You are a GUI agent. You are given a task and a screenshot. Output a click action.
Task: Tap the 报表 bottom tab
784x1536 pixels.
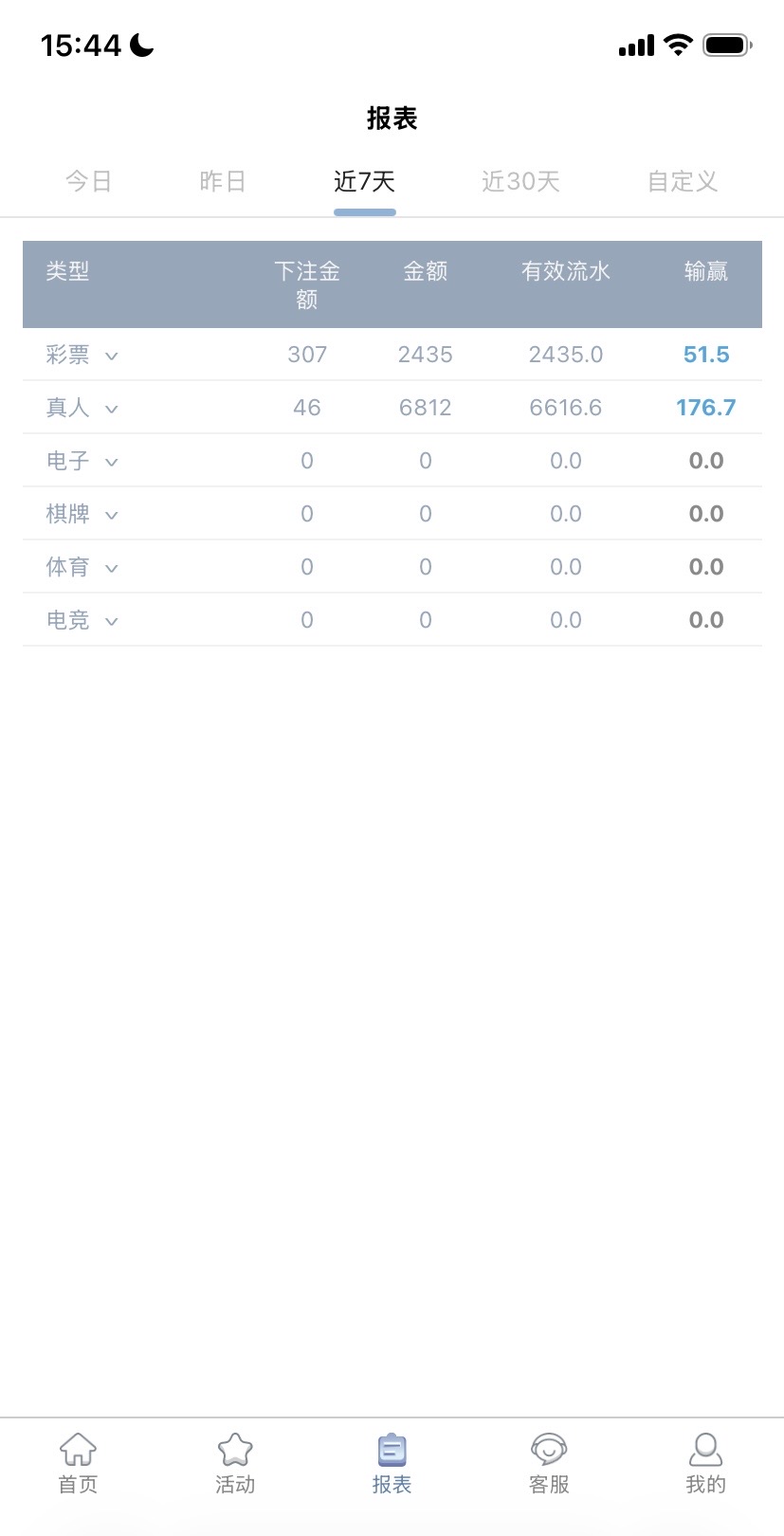[392, 1463]
